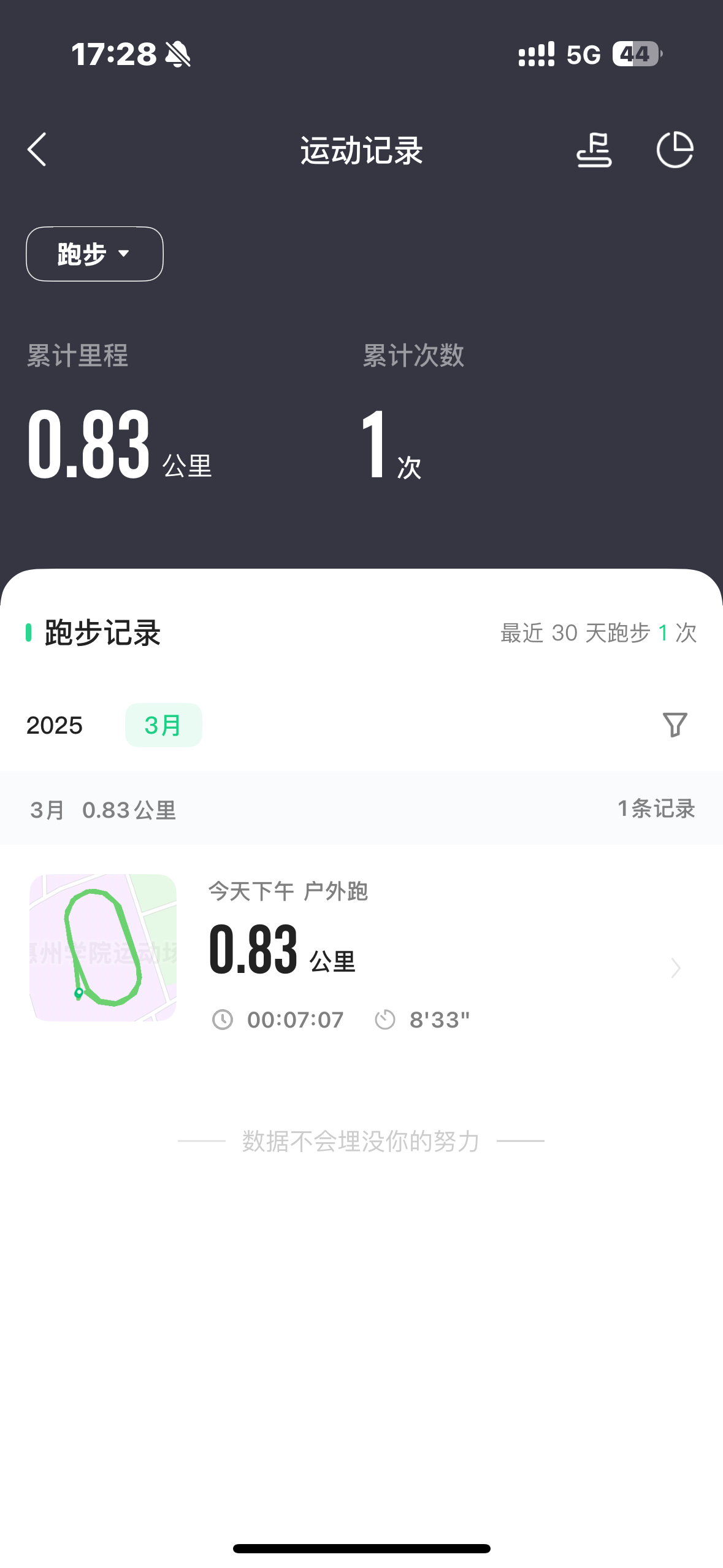
Task: Open the running shoes icon
Action: (594, 150)
